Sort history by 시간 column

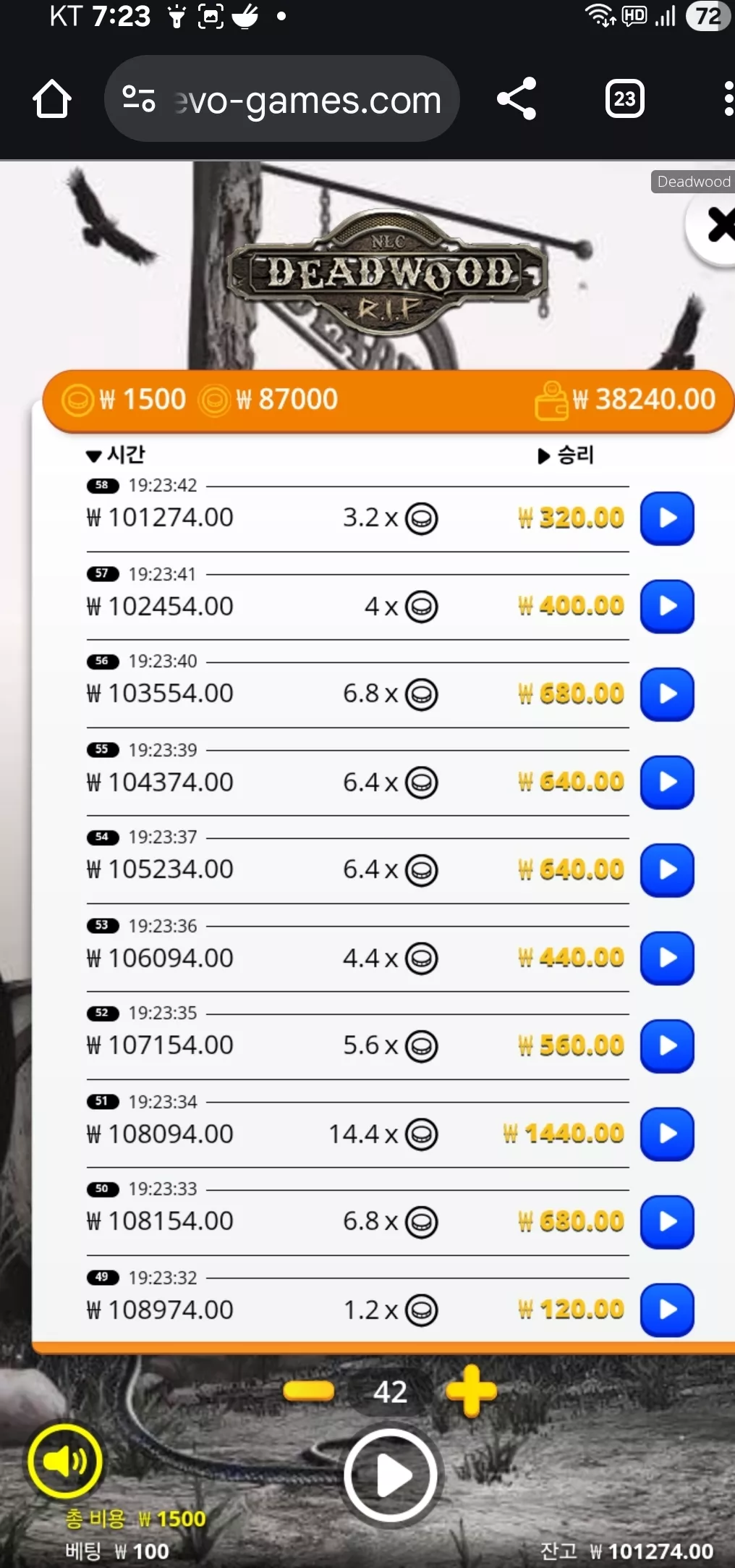click(x=116, y=455)
